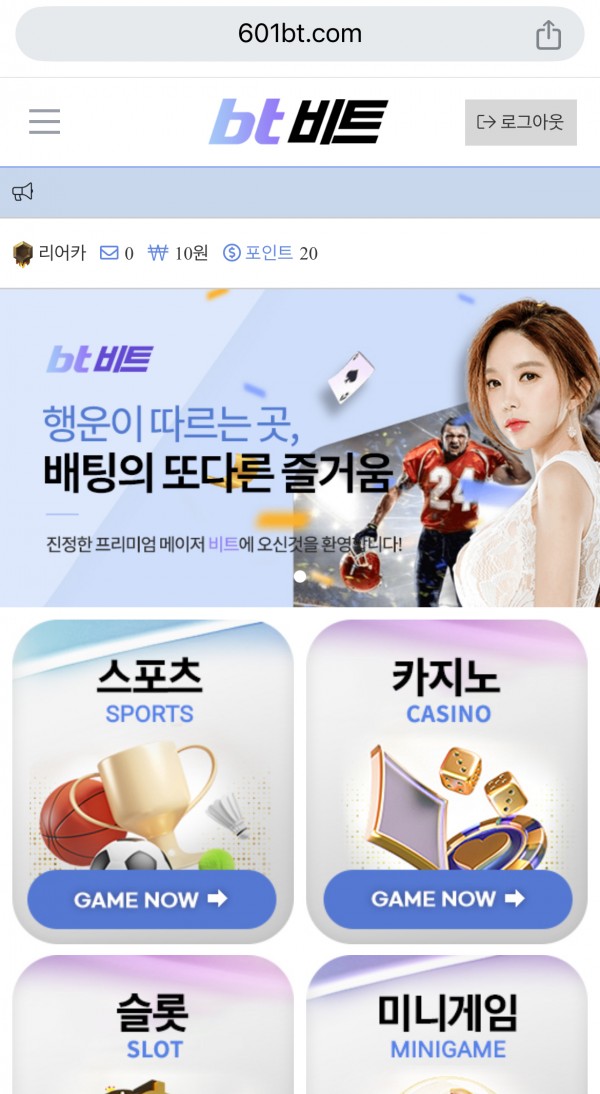Open the 리어카 user profile
The width and height of the screenshot is (600, 1094).
(50, 253)
